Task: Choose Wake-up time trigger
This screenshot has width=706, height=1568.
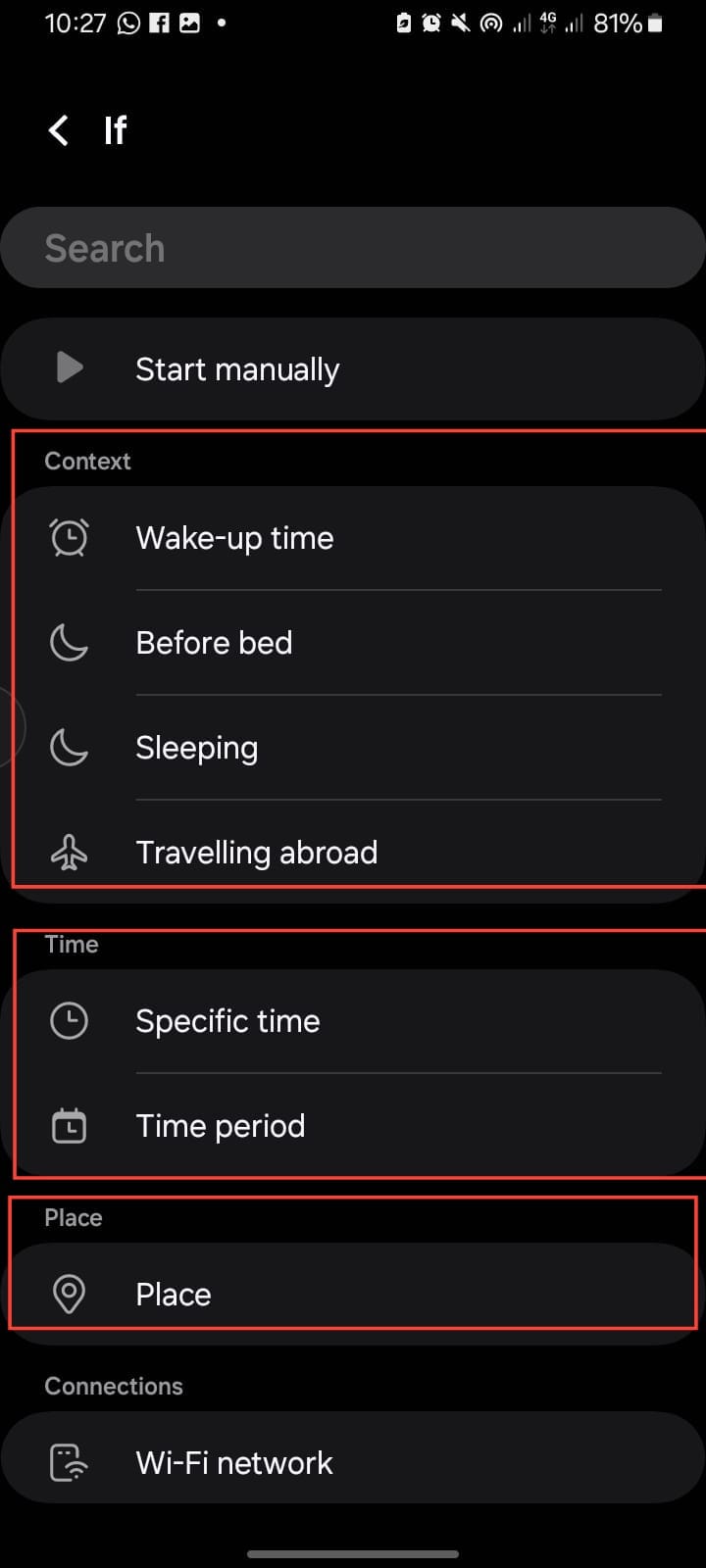Action: (353, 538)
